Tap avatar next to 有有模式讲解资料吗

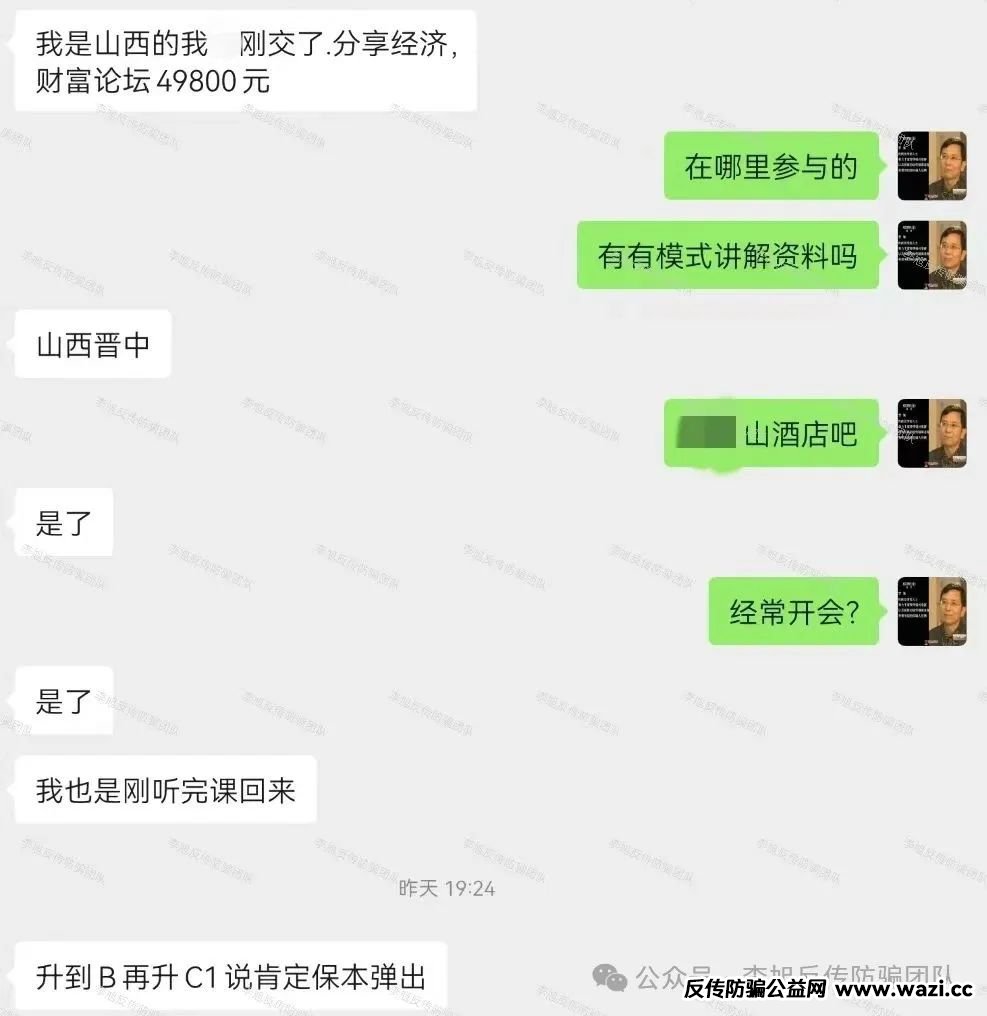pyautogui.click(x=932, y=255)
